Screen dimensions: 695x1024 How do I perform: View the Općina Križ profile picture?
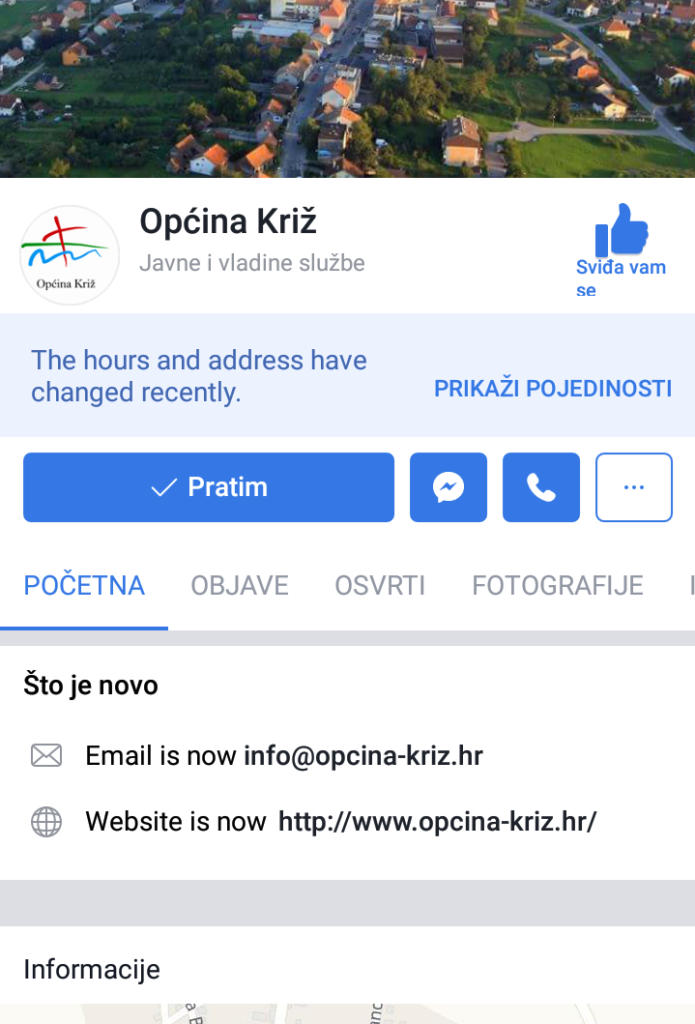click(69, 255)
